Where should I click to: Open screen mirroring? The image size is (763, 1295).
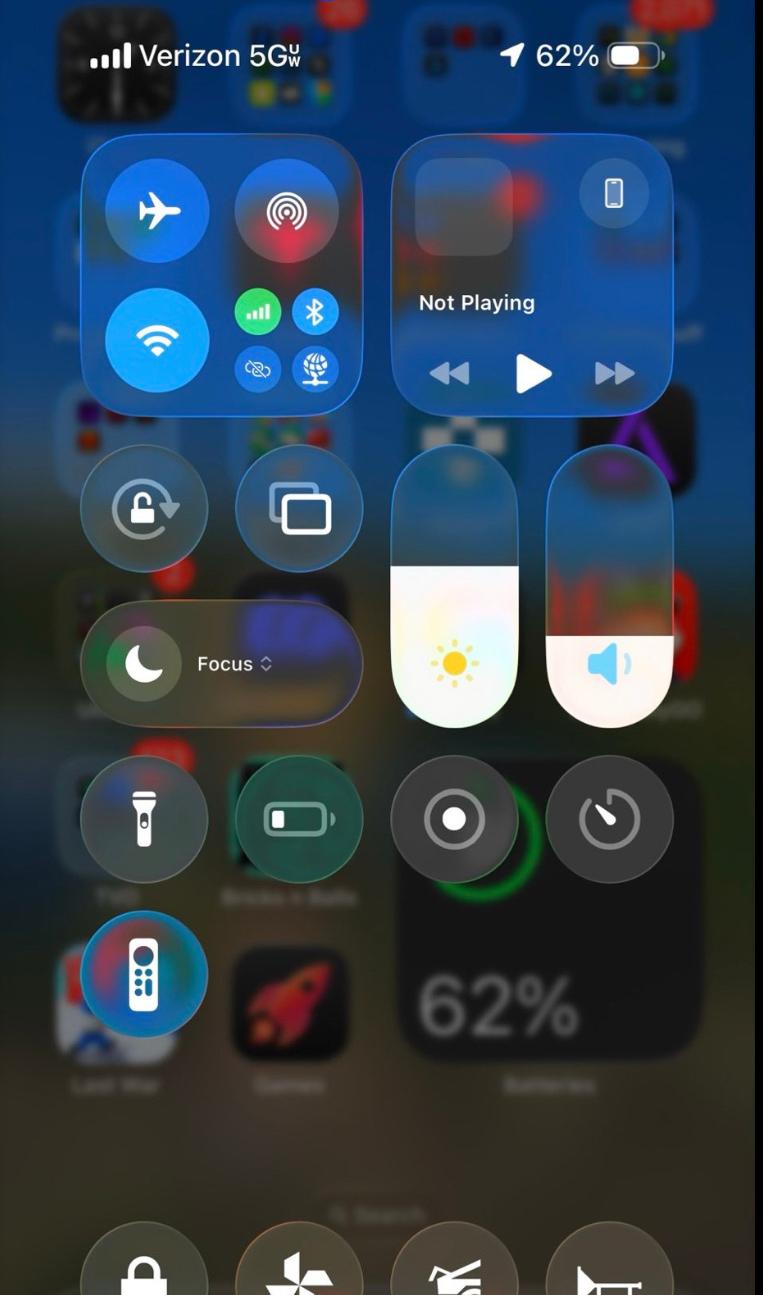point(299,509)
